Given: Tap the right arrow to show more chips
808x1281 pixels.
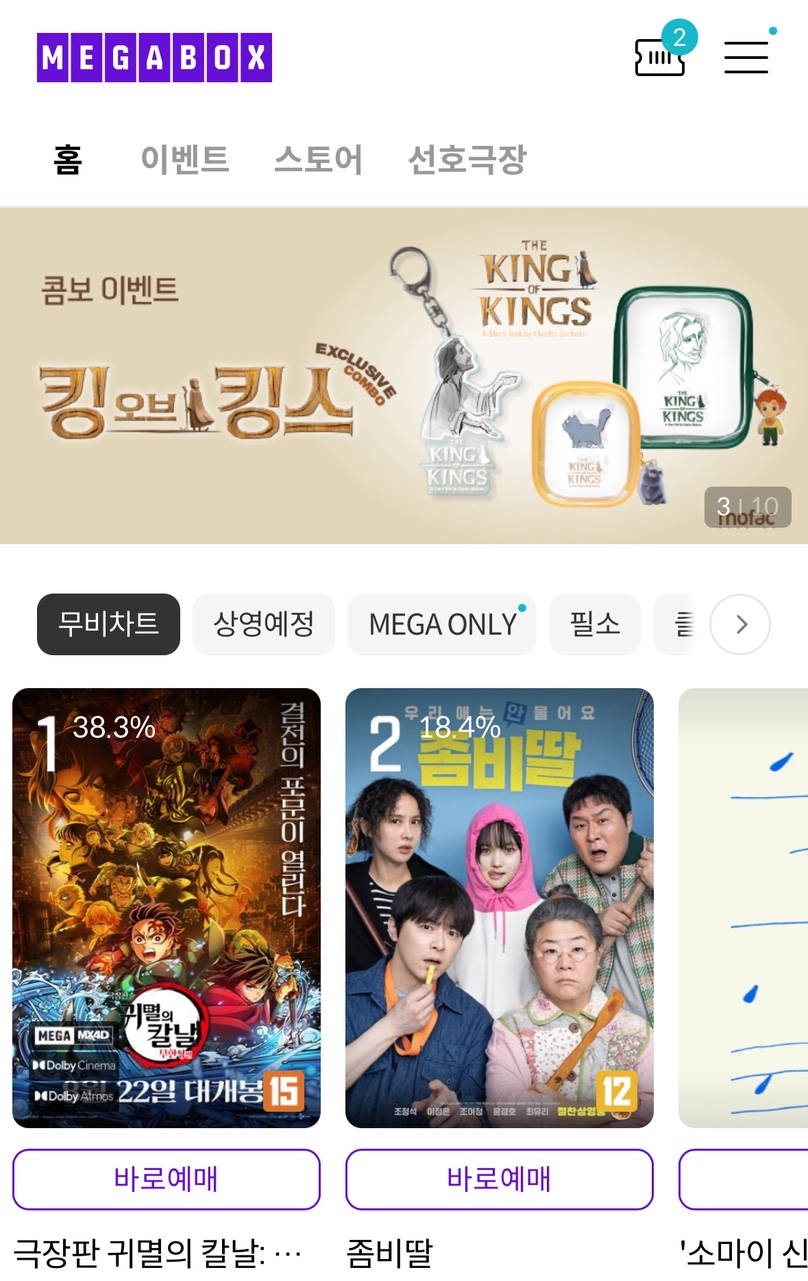Looking at the screenshot, I should (740, 624).
